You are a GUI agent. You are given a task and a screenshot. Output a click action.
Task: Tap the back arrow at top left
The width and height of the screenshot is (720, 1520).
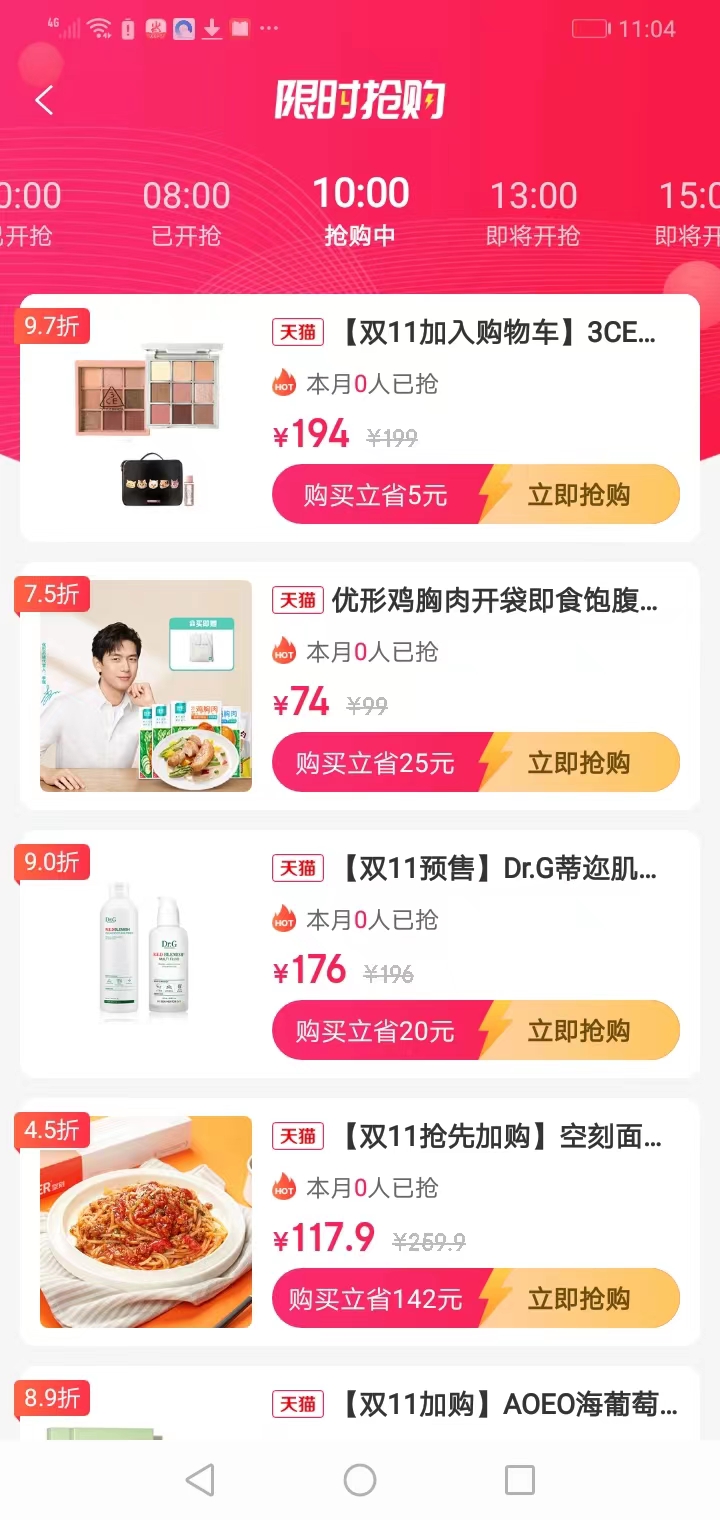coord(43,100)
